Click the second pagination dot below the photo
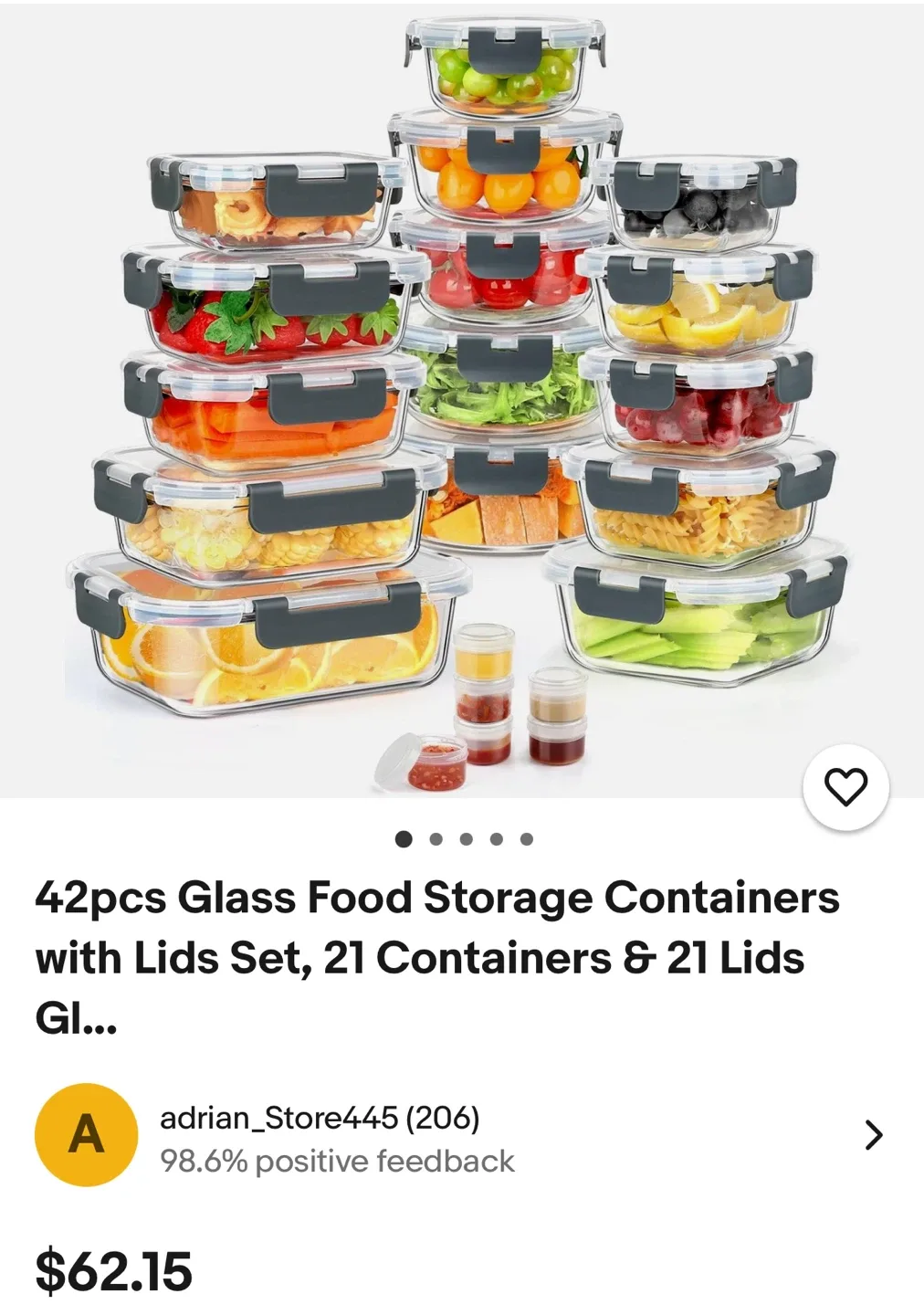The image size is (924, 1315). click(434, 836)
